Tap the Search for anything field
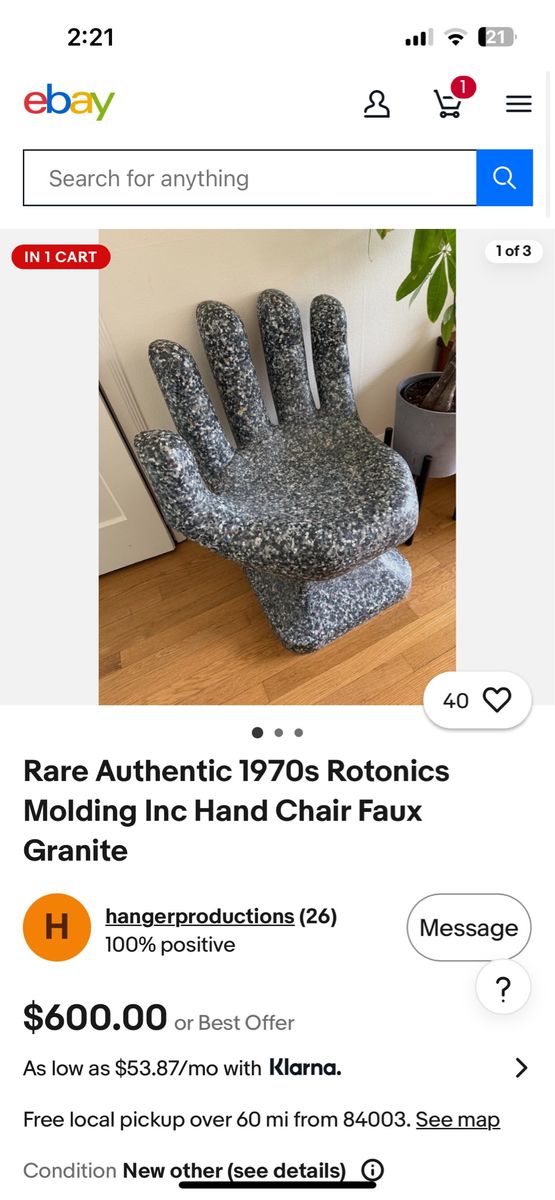 250,178
